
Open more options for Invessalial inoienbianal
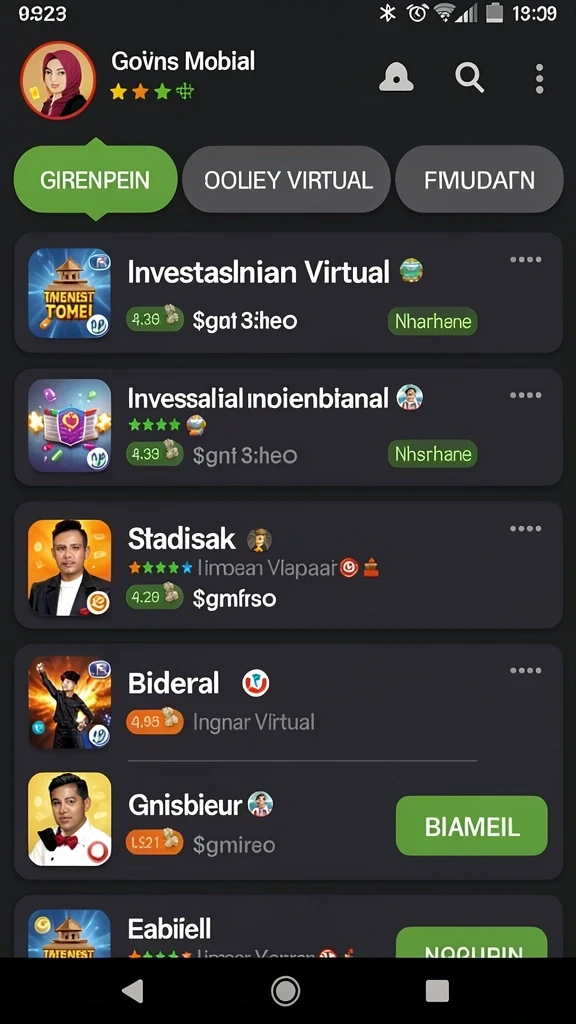point(526,395)
